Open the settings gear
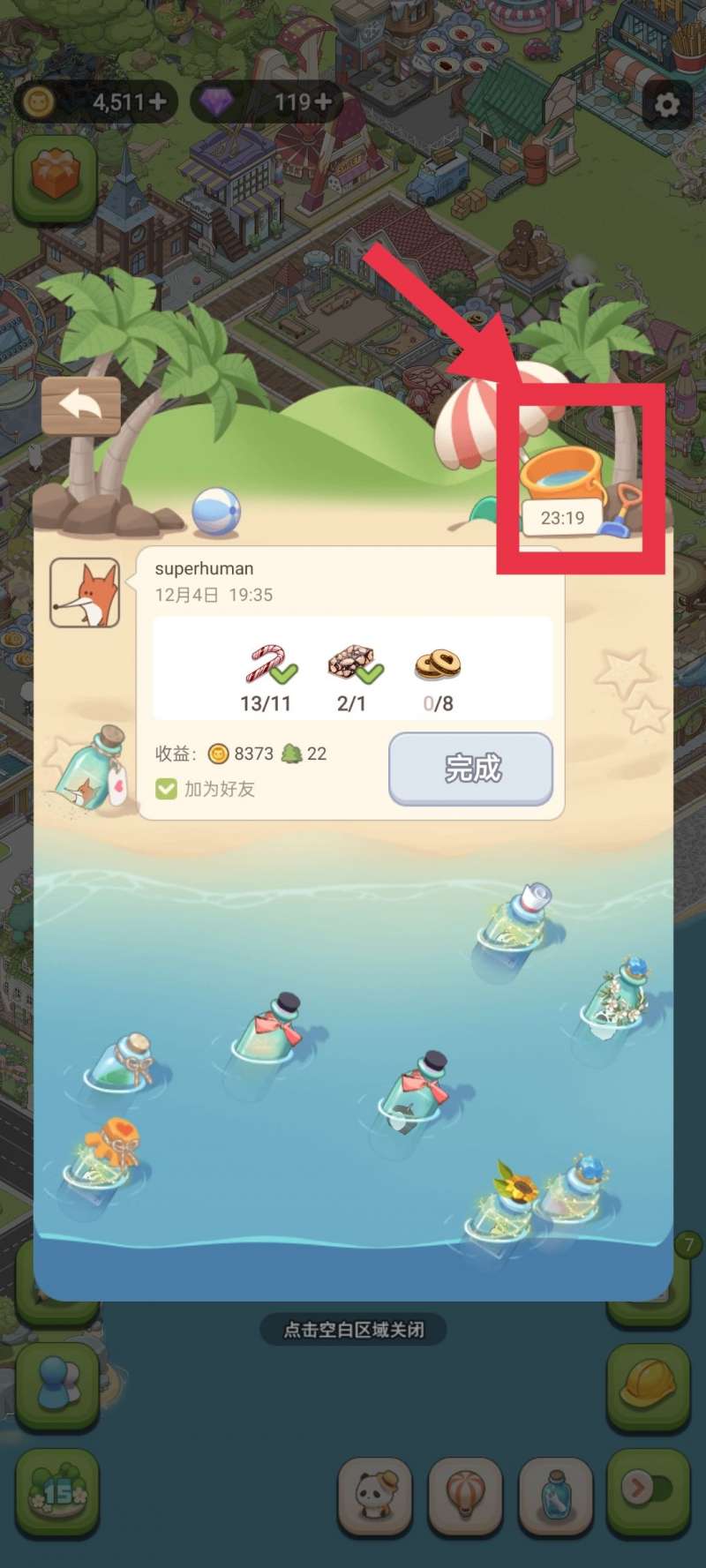This screenshot has width=706, height=1568. (666, 105)
